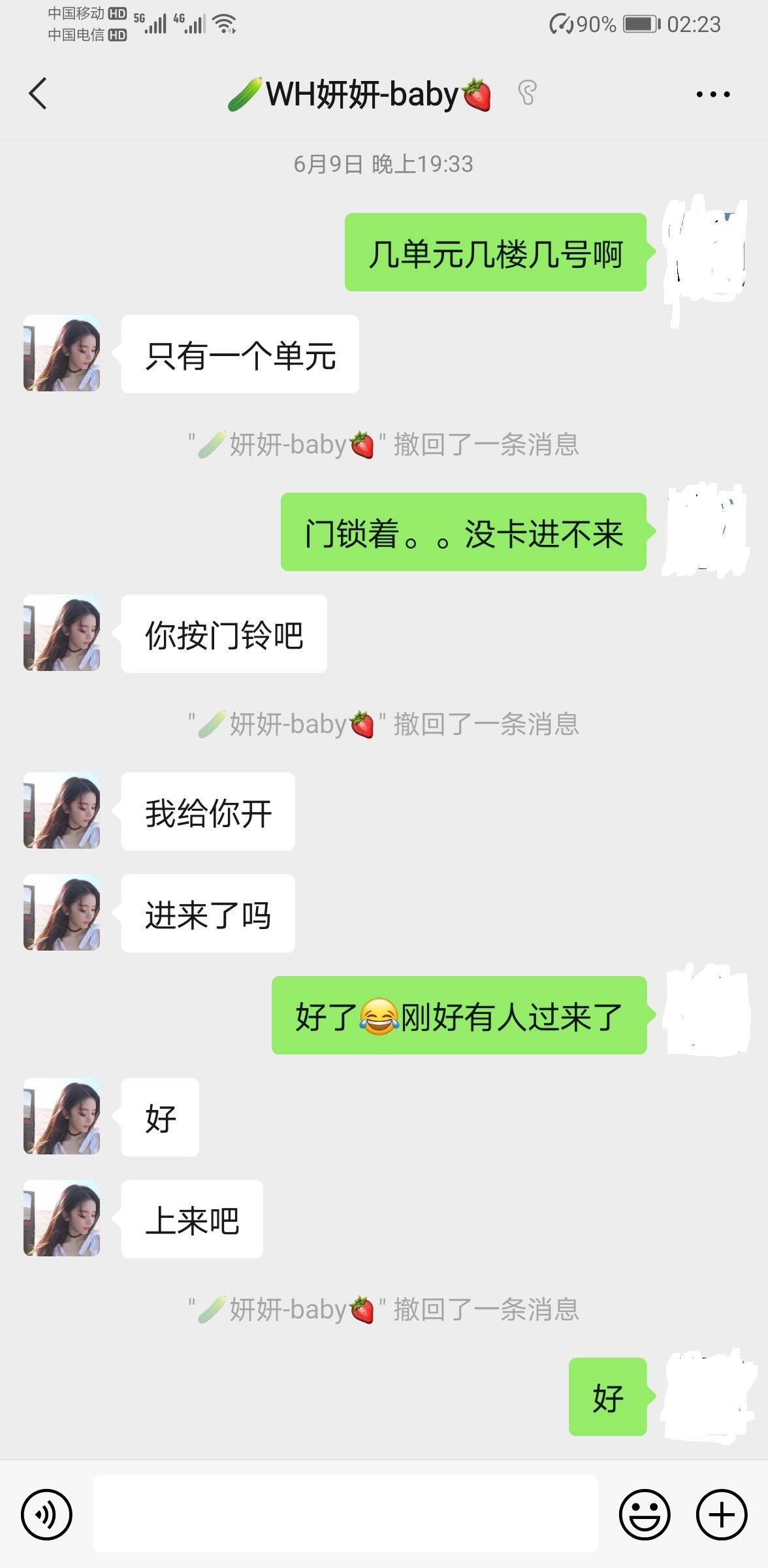Go back to the chat list
Image resolution: width=768 pixels, height=1568 pixels.
point(39,93)
